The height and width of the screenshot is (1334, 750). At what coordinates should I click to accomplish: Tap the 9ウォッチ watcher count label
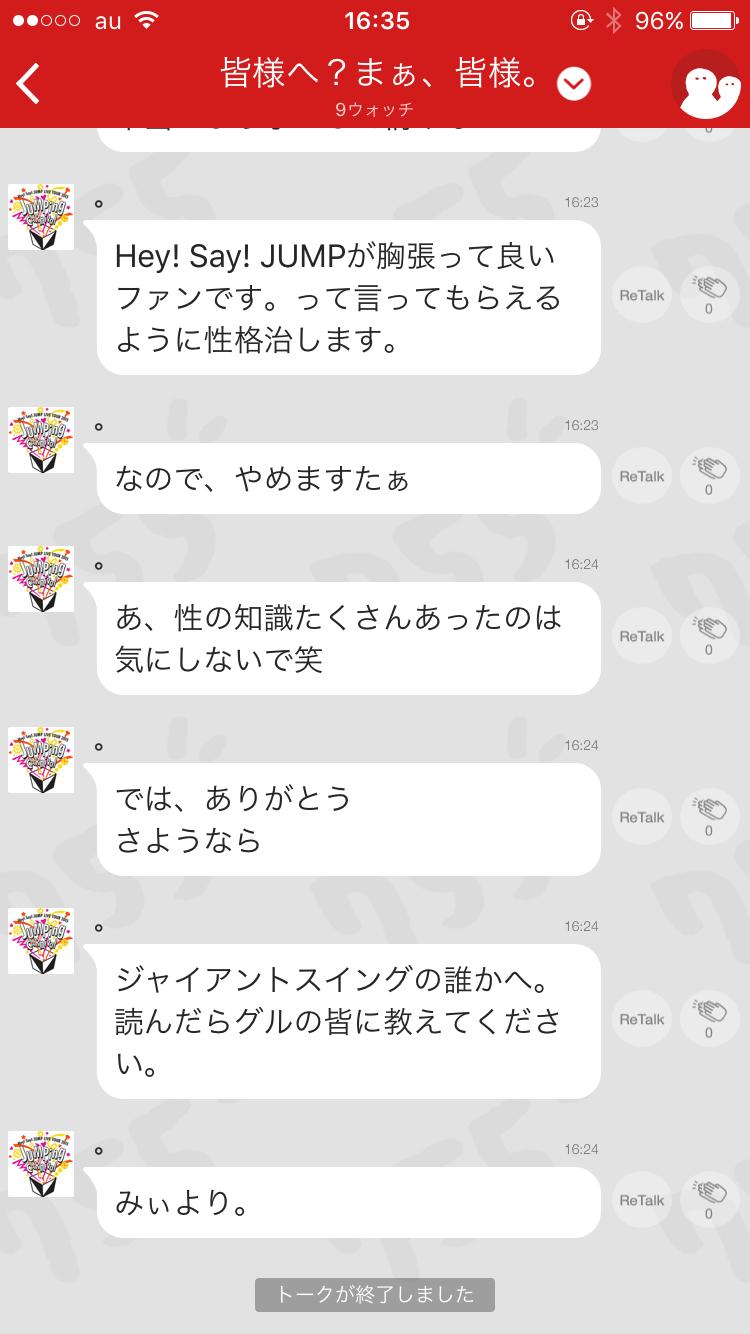tap(375, 104)
